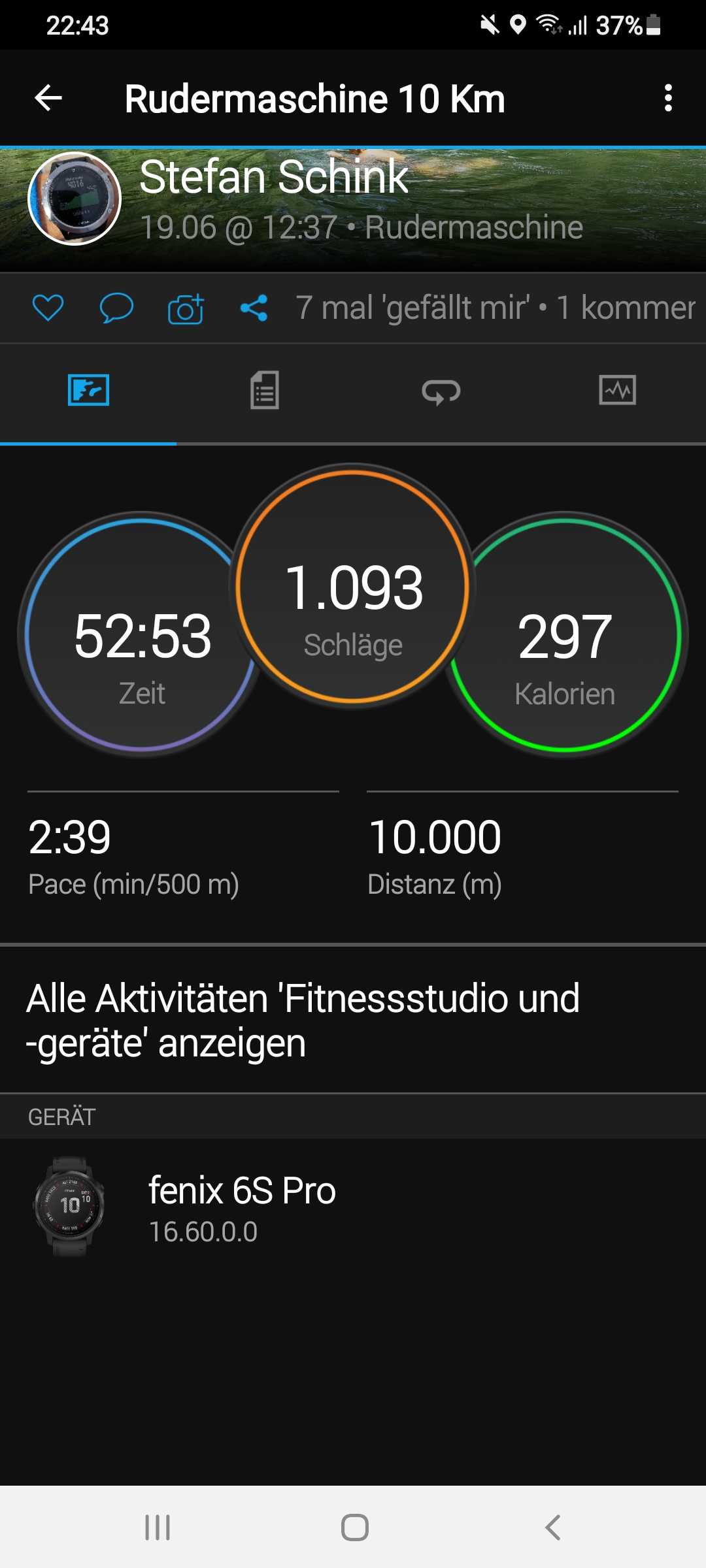Viewport: 706px width, 1568px height.
Task: Open the system recent apps view
Action: tap(158, 1527)
